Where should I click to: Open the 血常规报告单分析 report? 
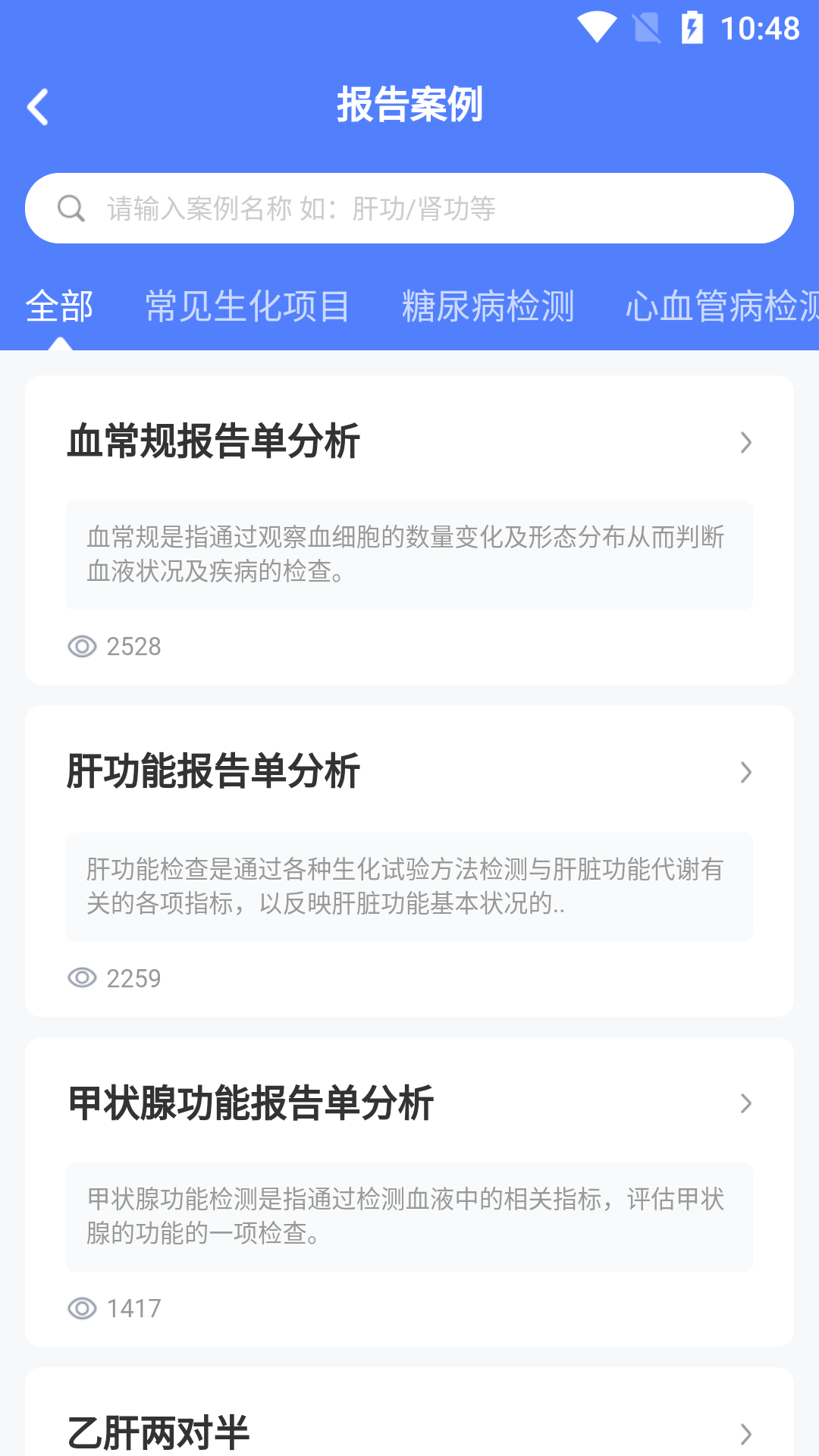pos(215,441)
